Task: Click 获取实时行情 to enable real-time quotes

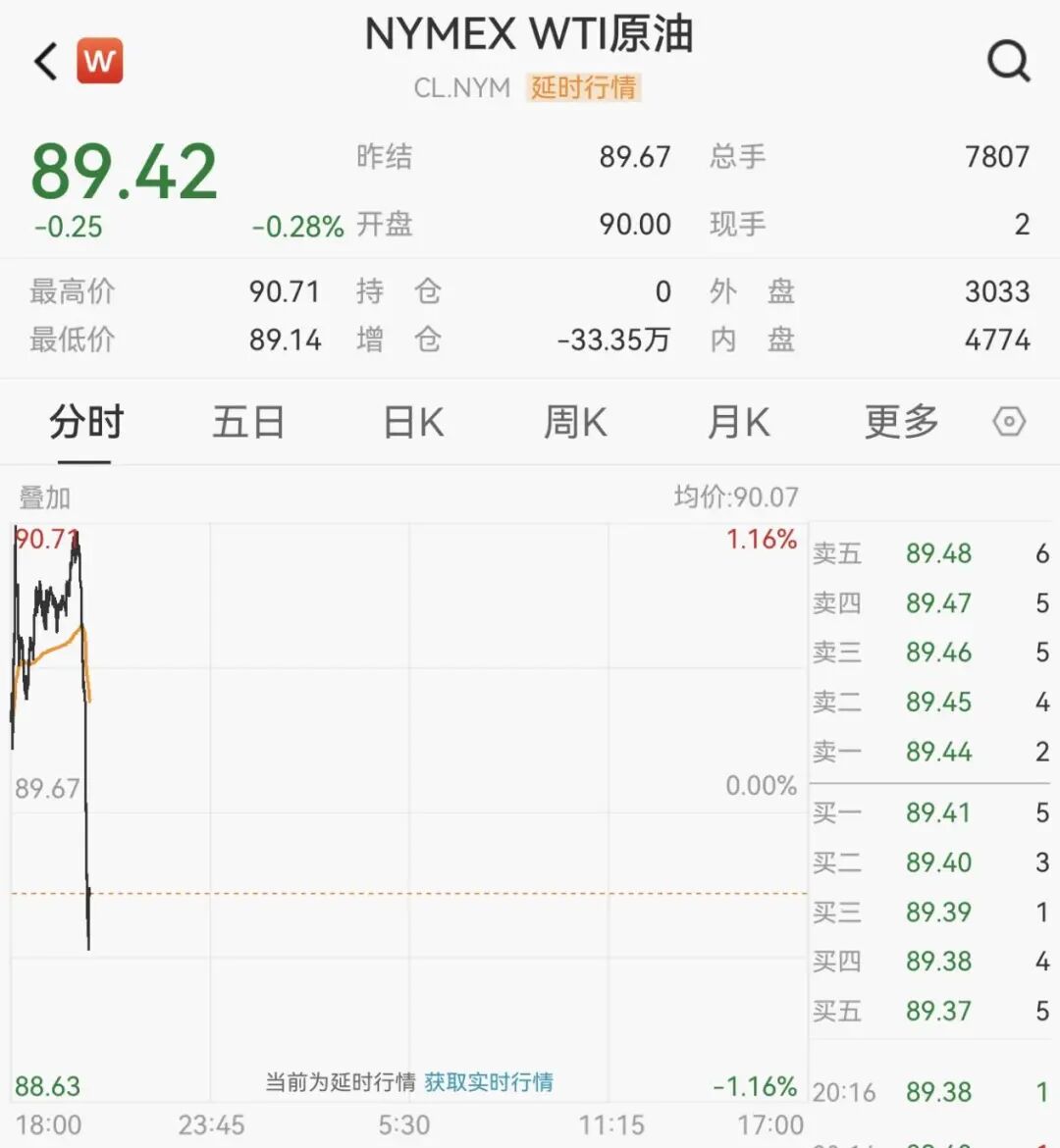Action: coord(491,1084)
